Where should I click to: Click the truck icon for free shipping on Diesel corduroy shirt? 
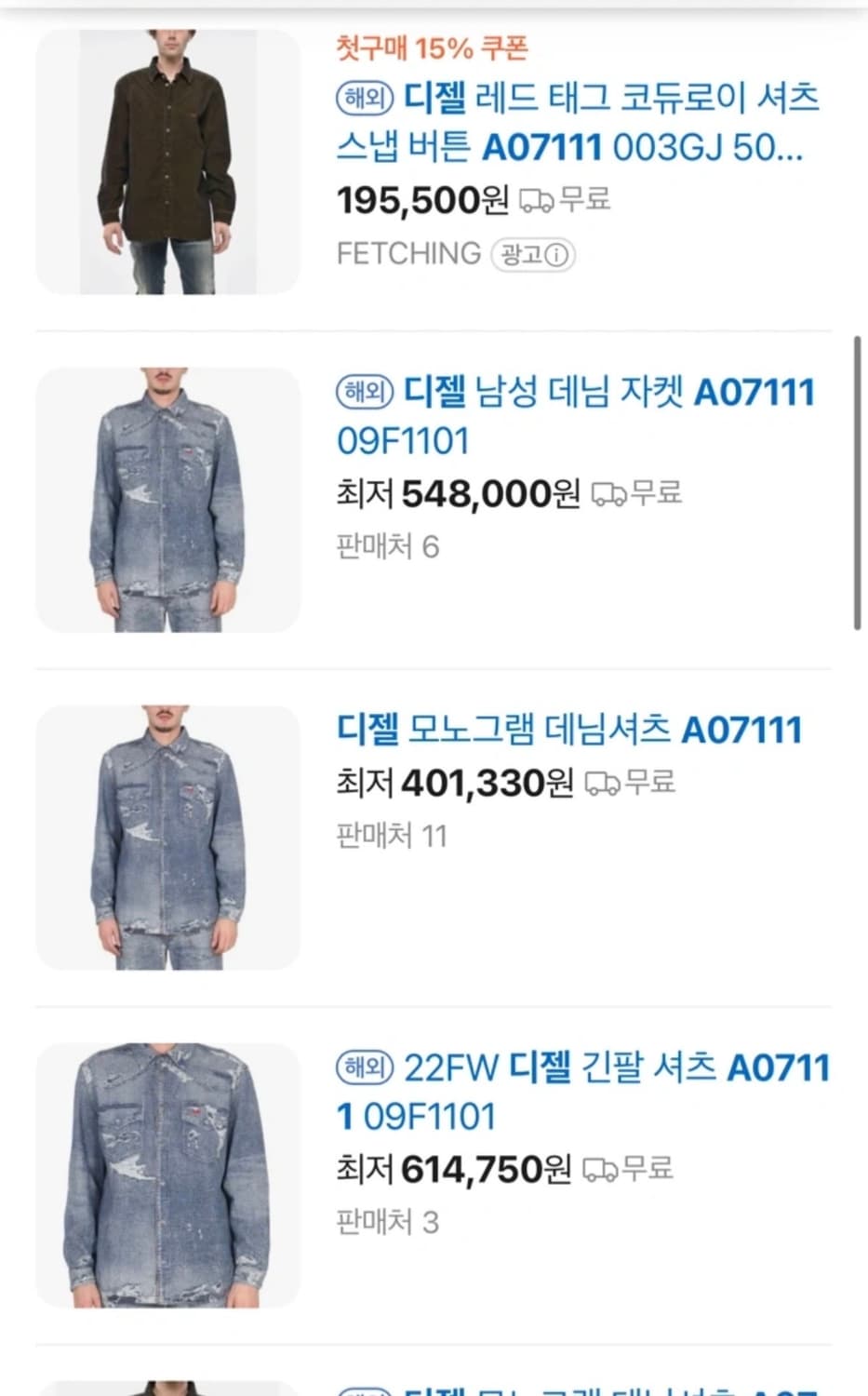tap(534, 198)
